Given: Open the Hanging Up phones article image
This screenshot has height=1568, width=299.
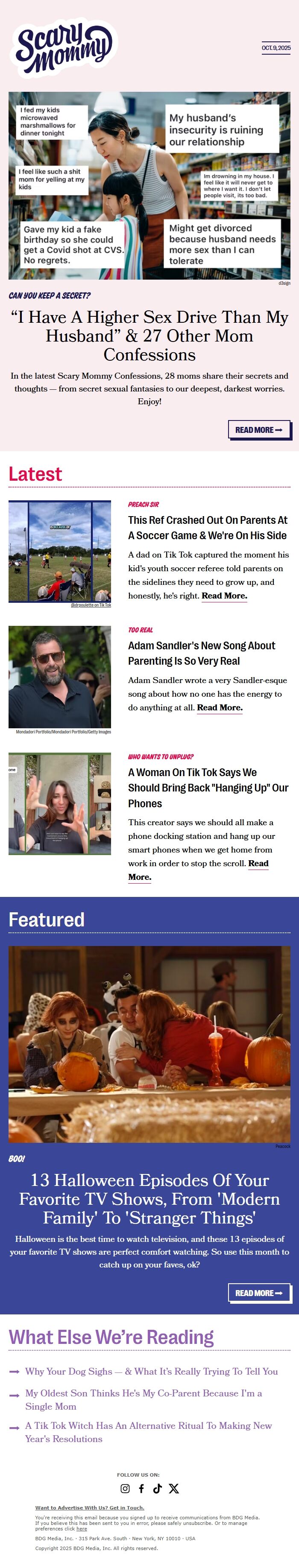Looking at the screenshot, I should [60, 803].
